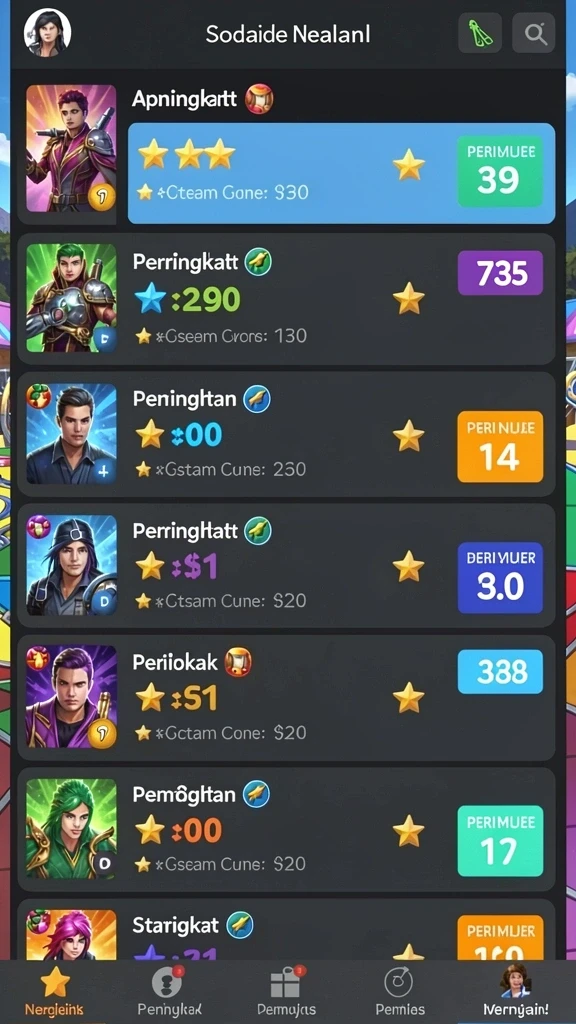The height and width of the screenshot is (1024, 576).
Task: Switch to the Peningkak tab
Action: click(x=170, y=991)
